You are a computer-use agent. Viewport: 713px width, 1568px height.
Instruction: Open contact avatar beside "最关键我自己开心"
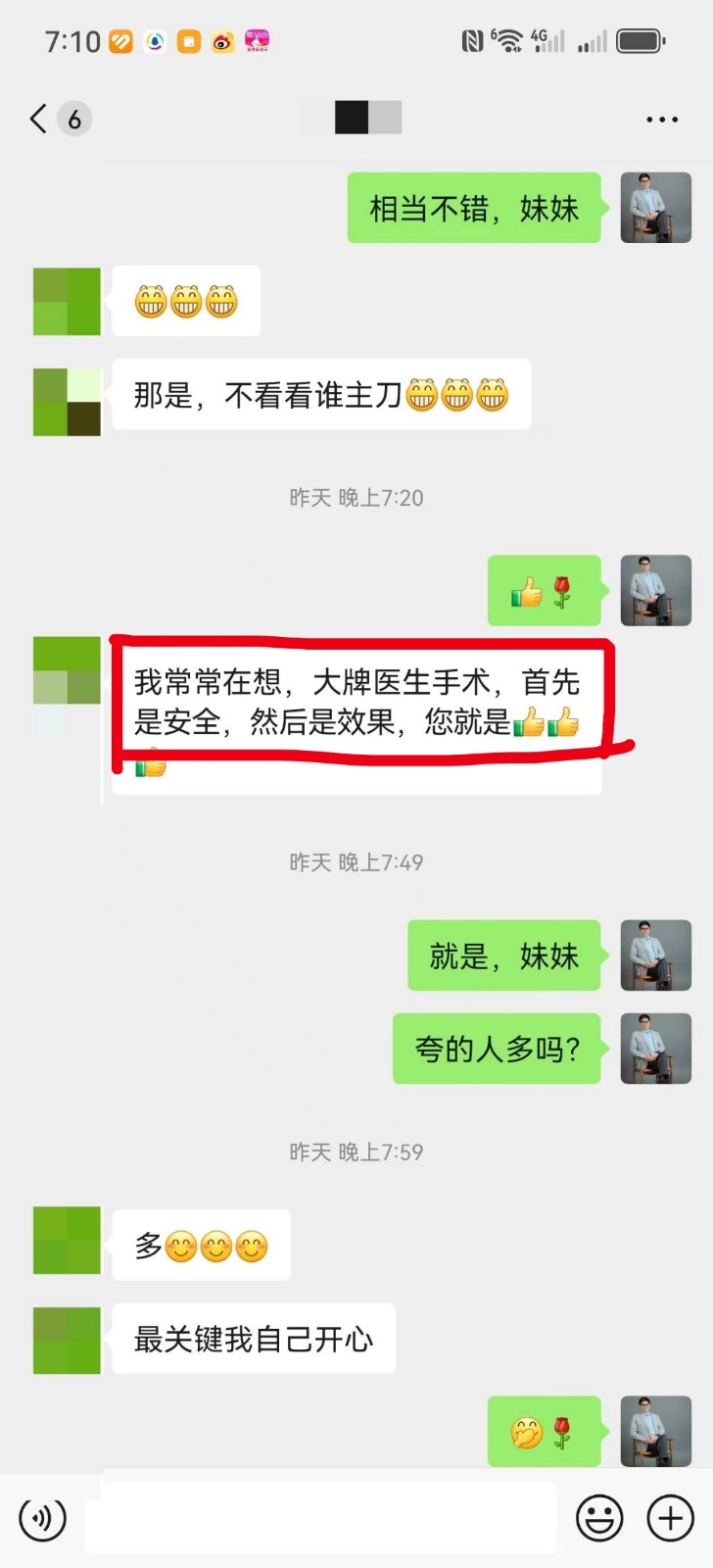[68, 1340]
